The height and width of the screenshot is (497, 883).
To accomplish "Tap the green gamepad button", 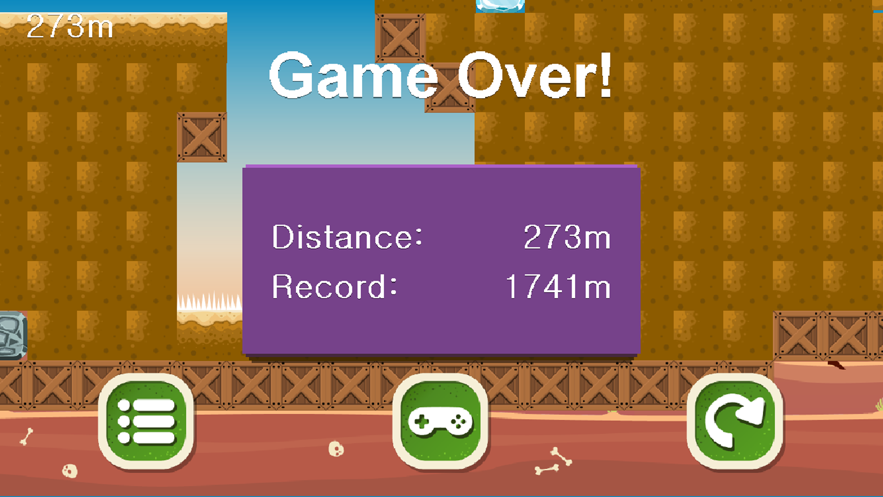I will point(440,421).
